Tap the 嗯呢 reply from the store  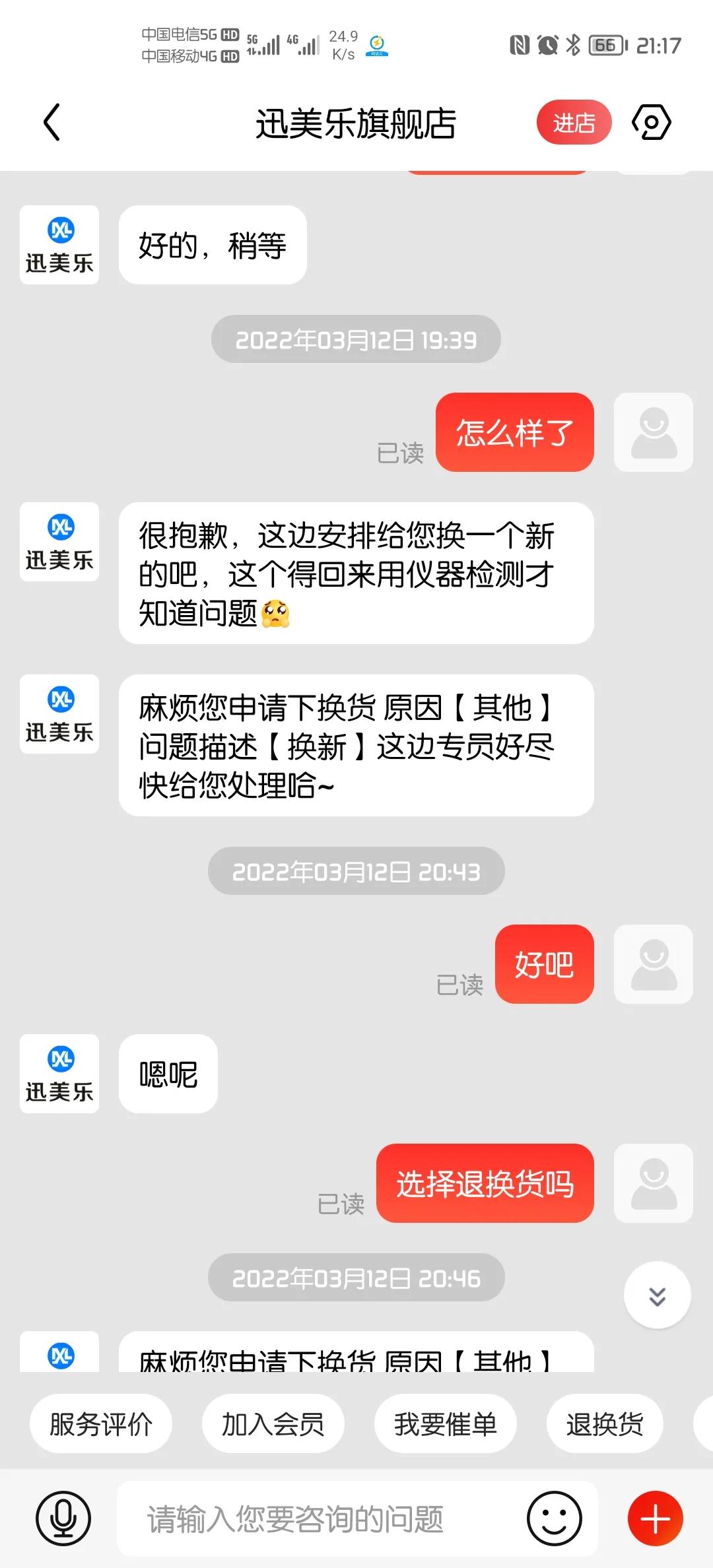pyautogui.click(x=167, y=1074)
